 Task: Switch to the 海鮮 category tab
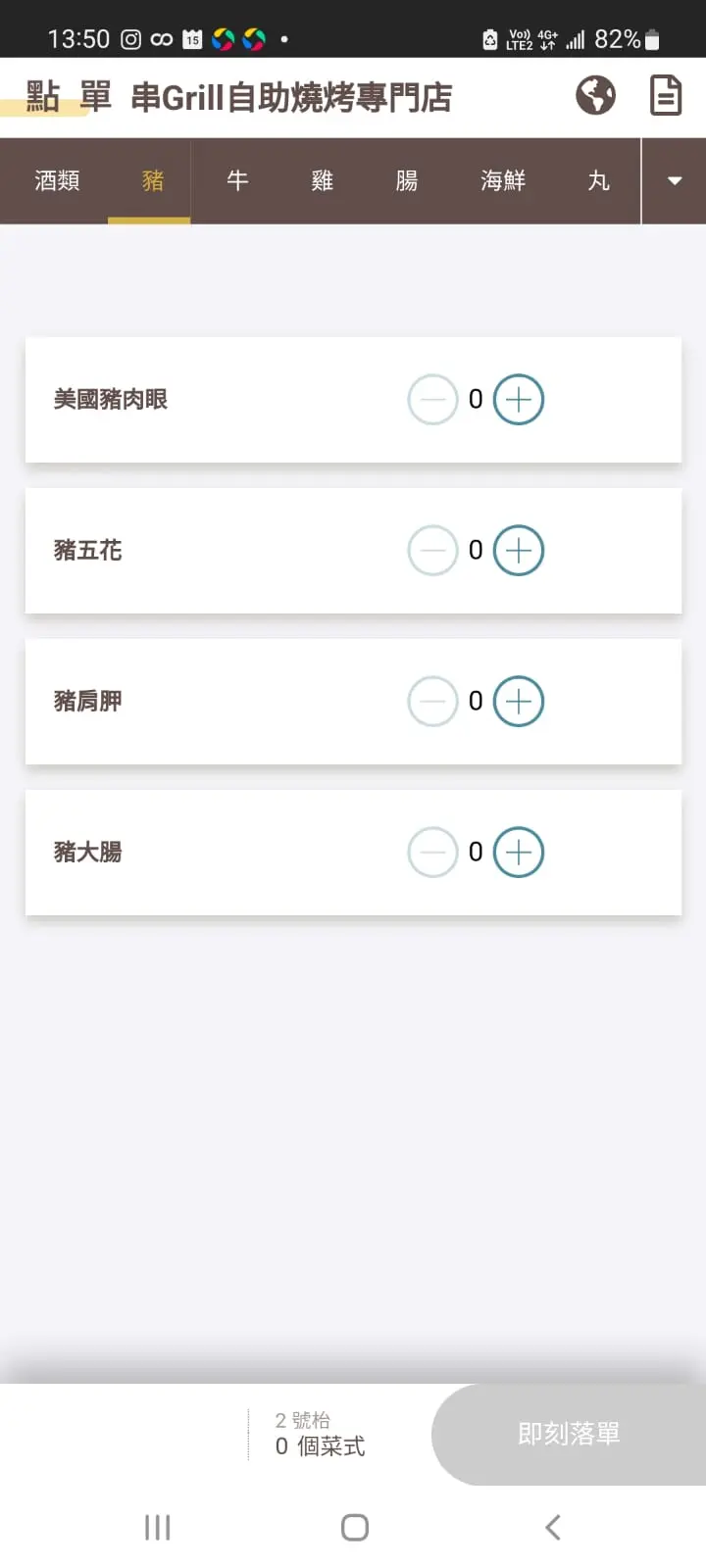[x=503, y=181]
